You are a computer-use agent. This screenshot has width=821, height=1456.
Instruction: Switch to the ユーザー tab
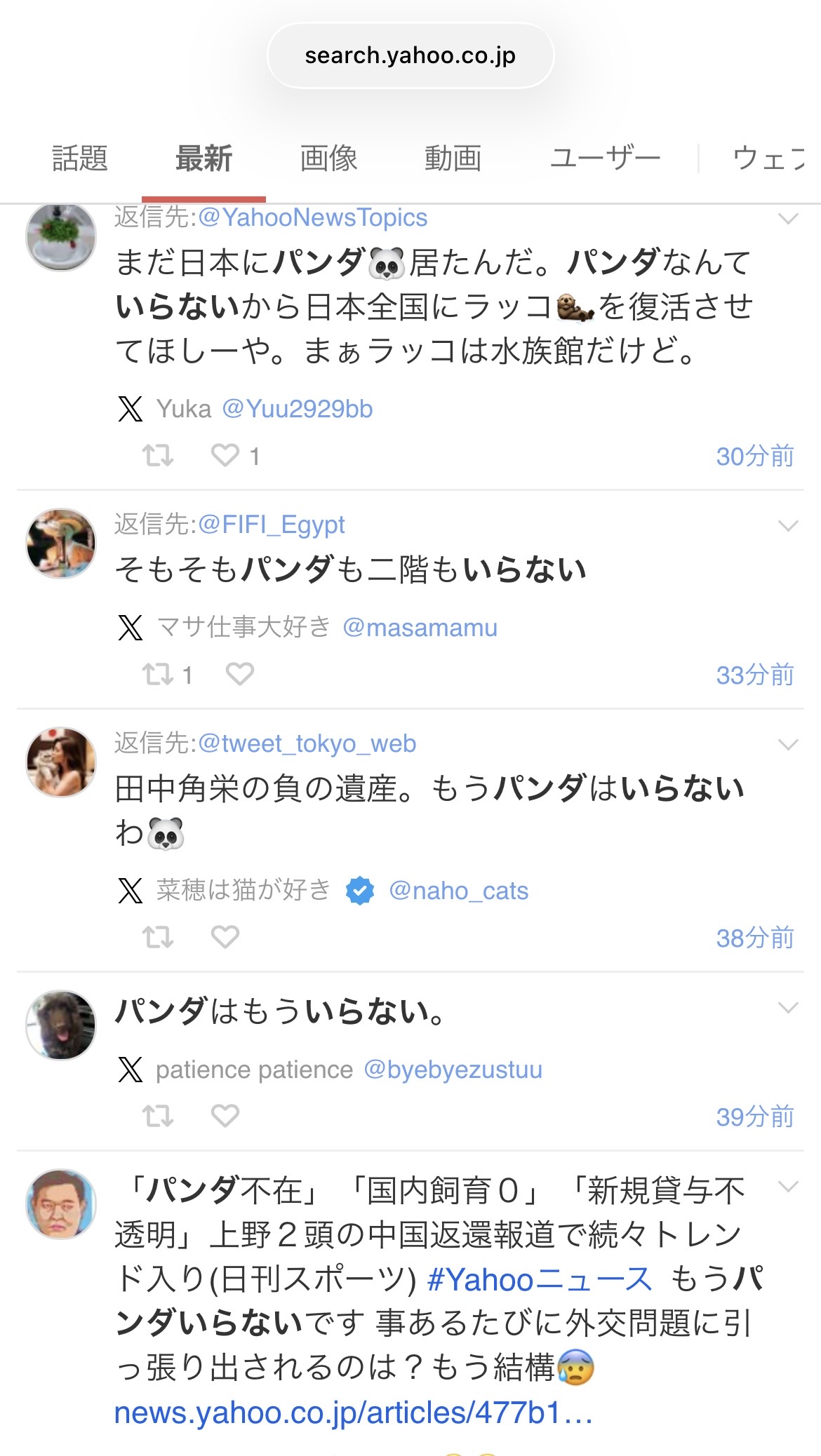tap(605, 159)
